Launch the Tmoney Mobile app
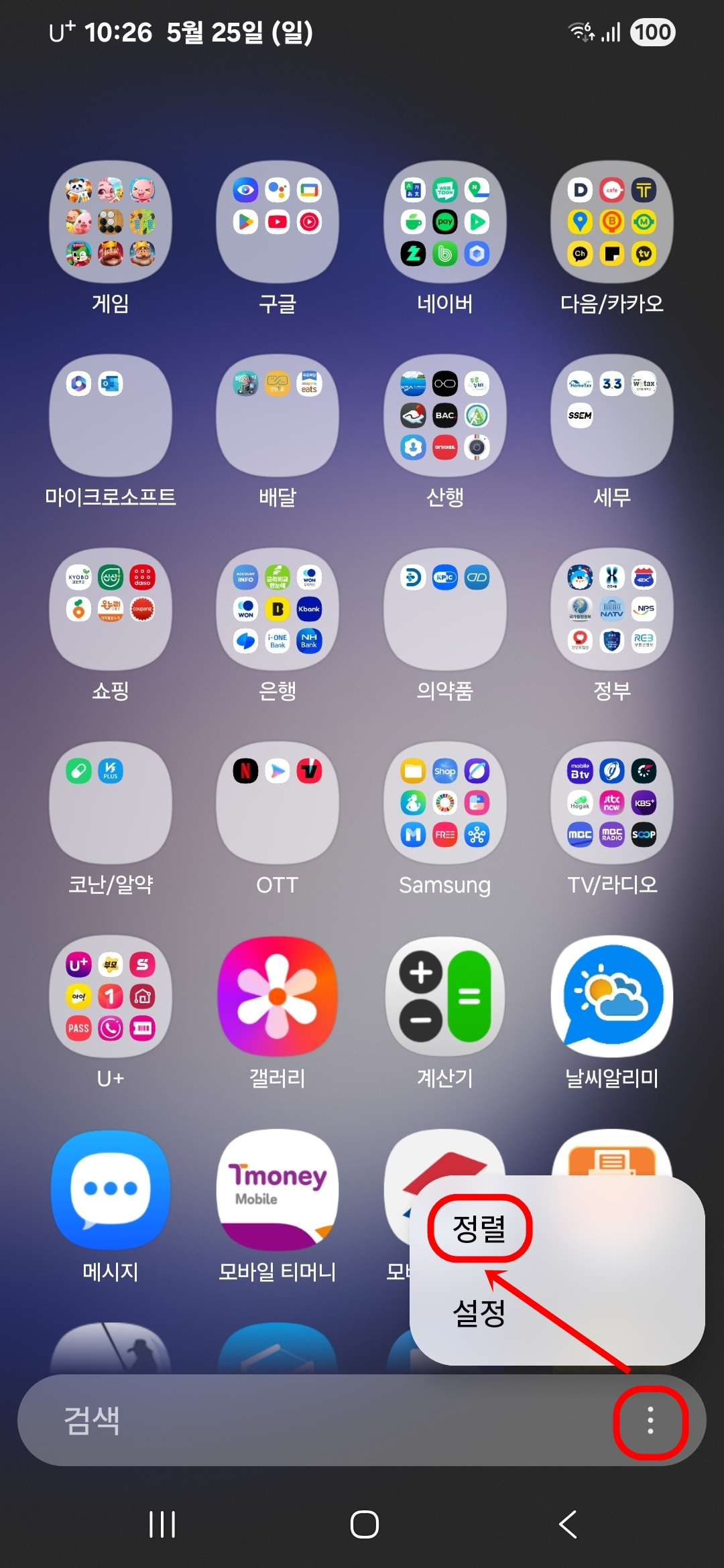Screen dimensions: 724x1568 277,1193
